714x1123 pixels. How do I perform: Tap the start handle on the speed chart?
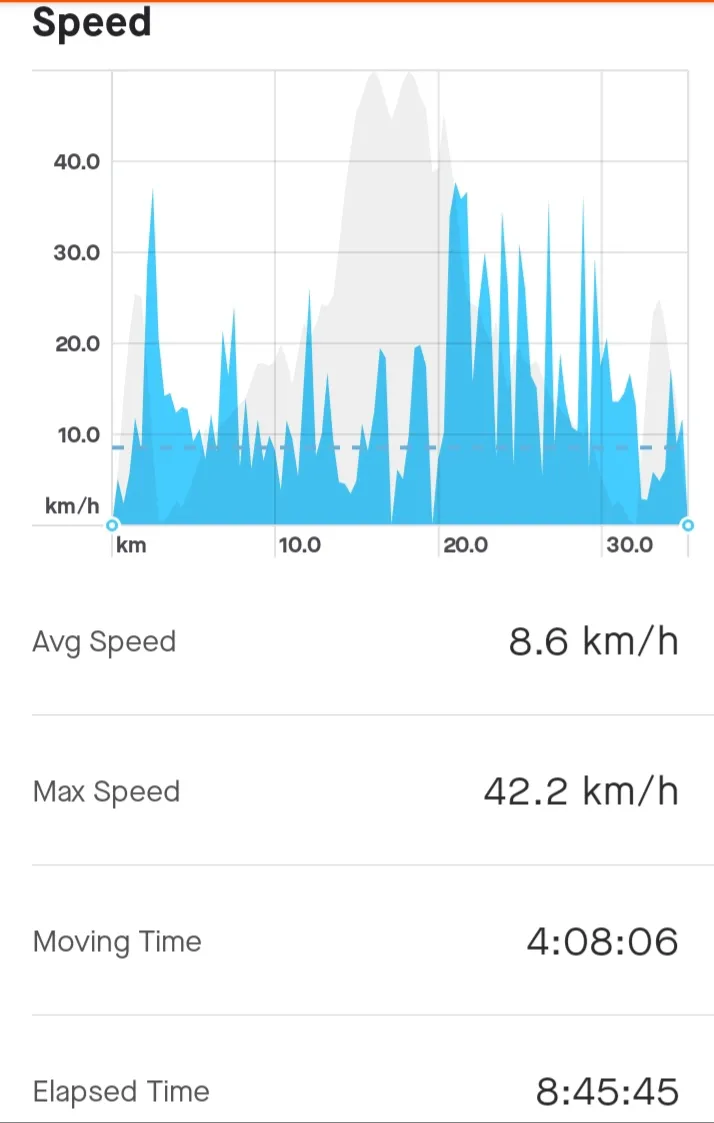point(112,525)
